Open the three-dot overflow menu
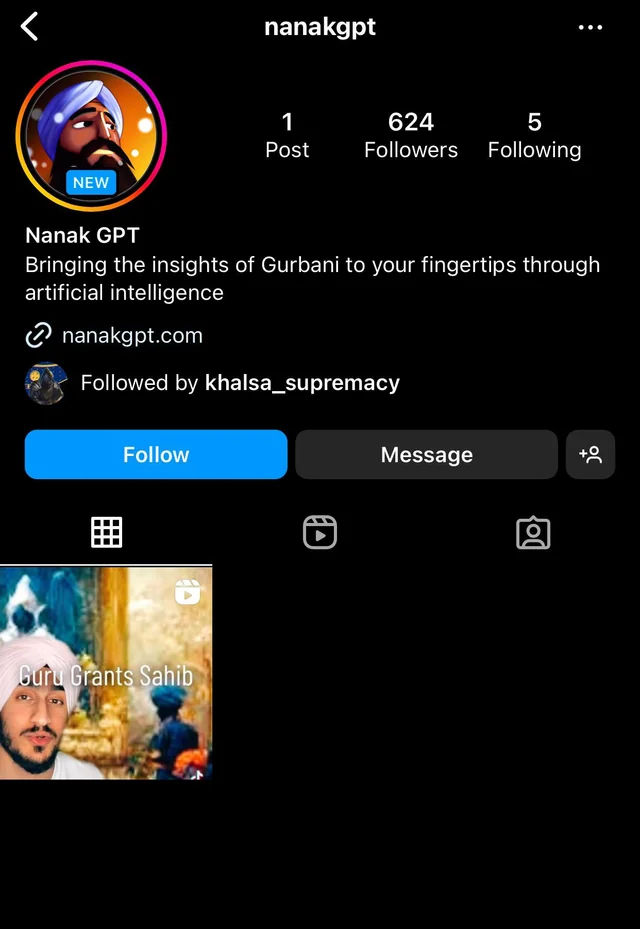 (590, 27)
